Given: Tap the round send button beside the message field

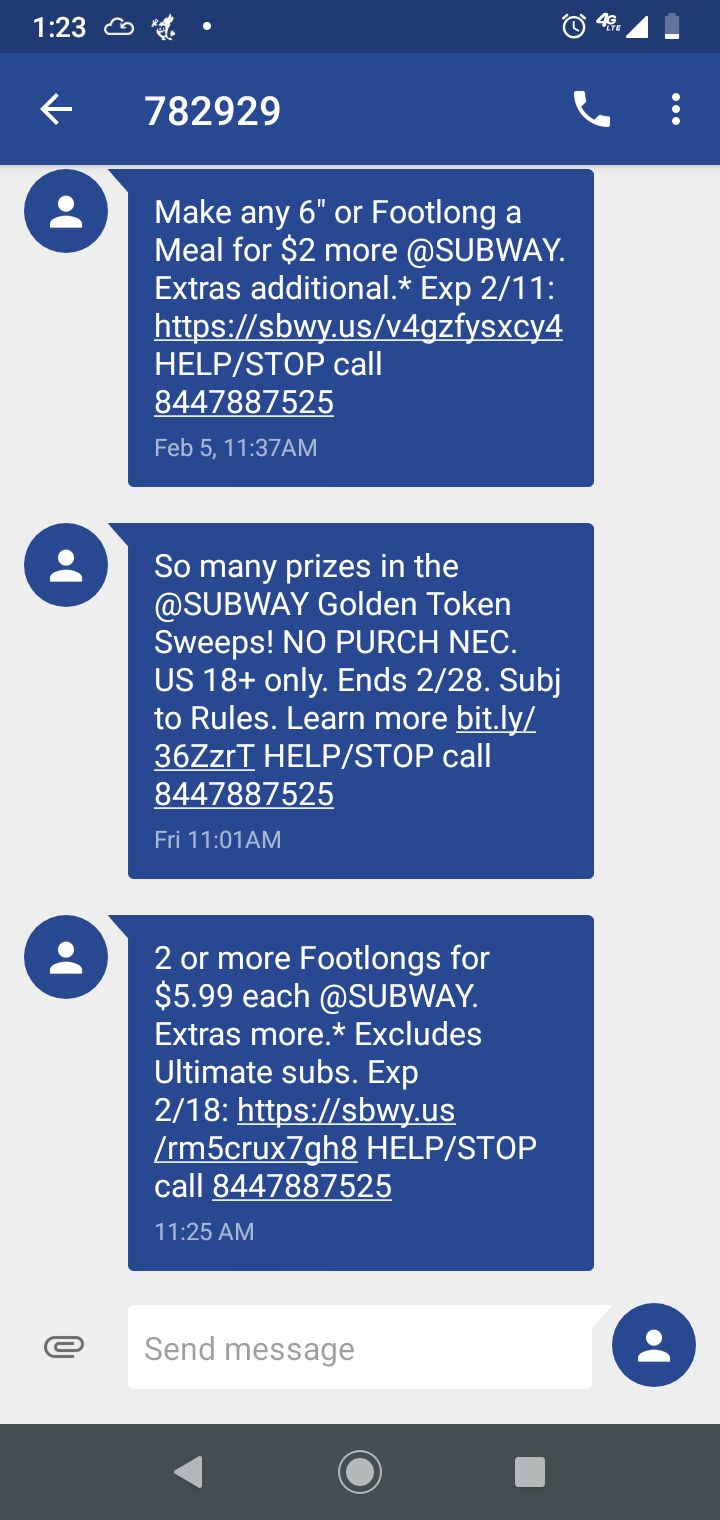Looking at the screenshot, I should (x=654, y=1346).
